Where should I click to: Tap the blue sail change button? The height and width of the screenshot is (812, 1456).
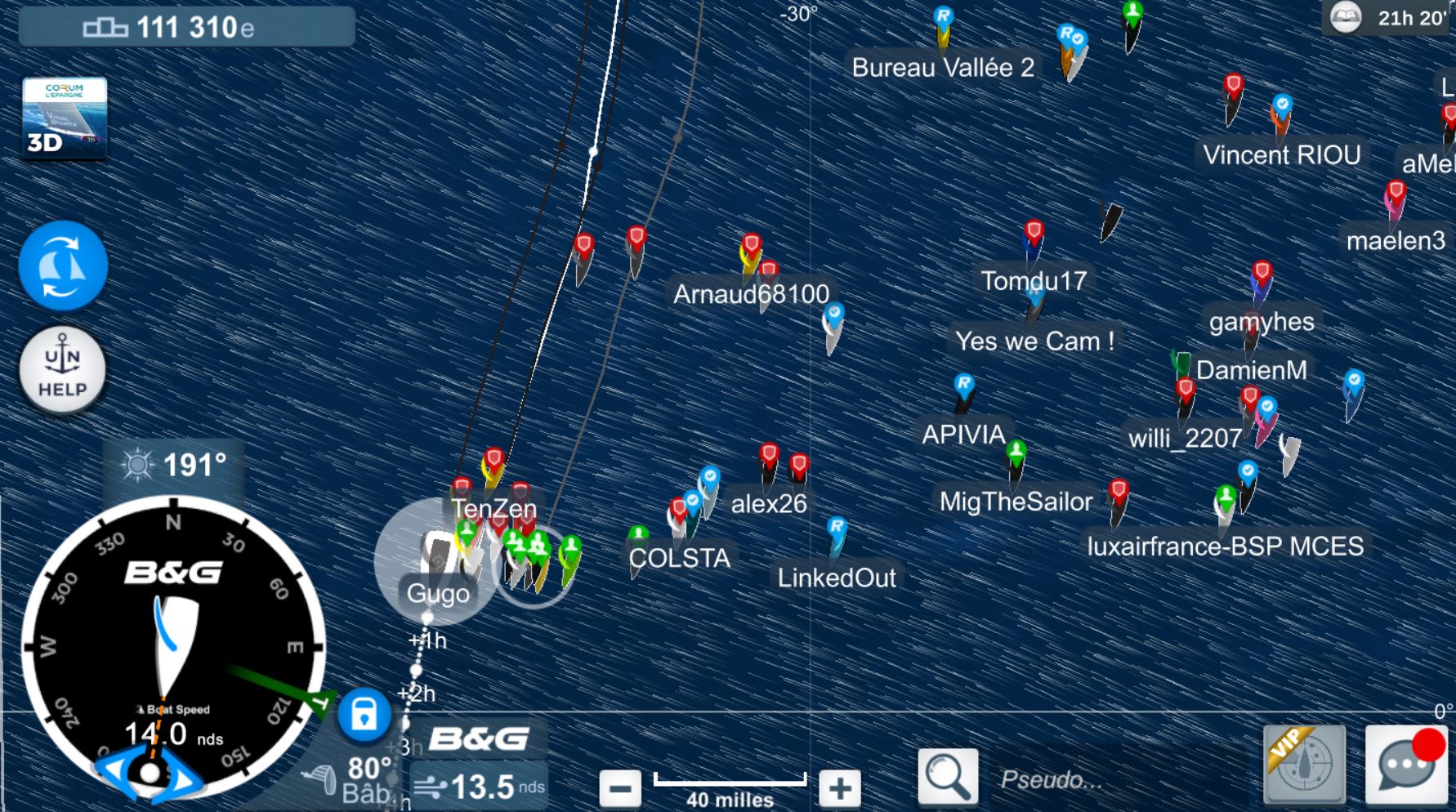(63, 265)
